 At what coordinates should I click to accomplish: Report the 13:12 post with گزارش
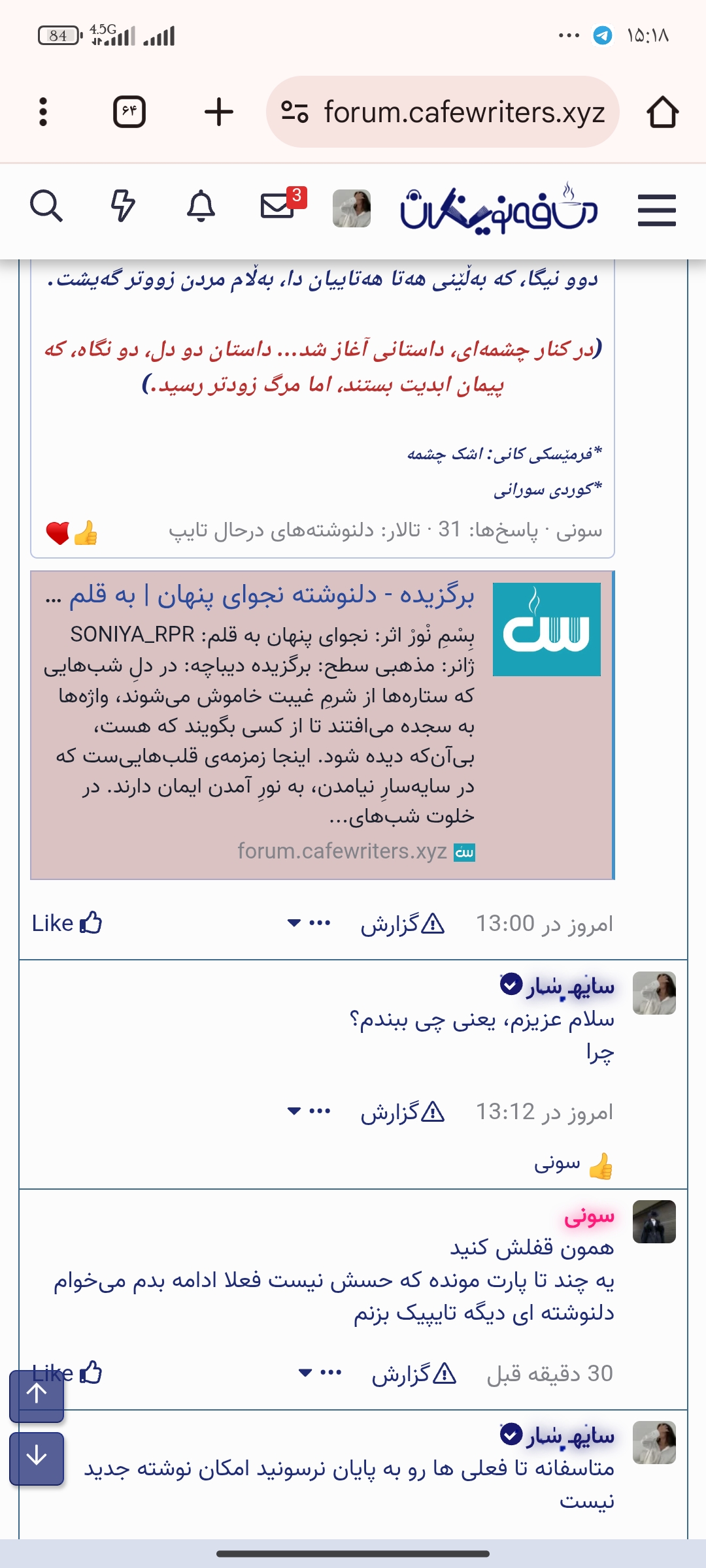[402, 1112]
